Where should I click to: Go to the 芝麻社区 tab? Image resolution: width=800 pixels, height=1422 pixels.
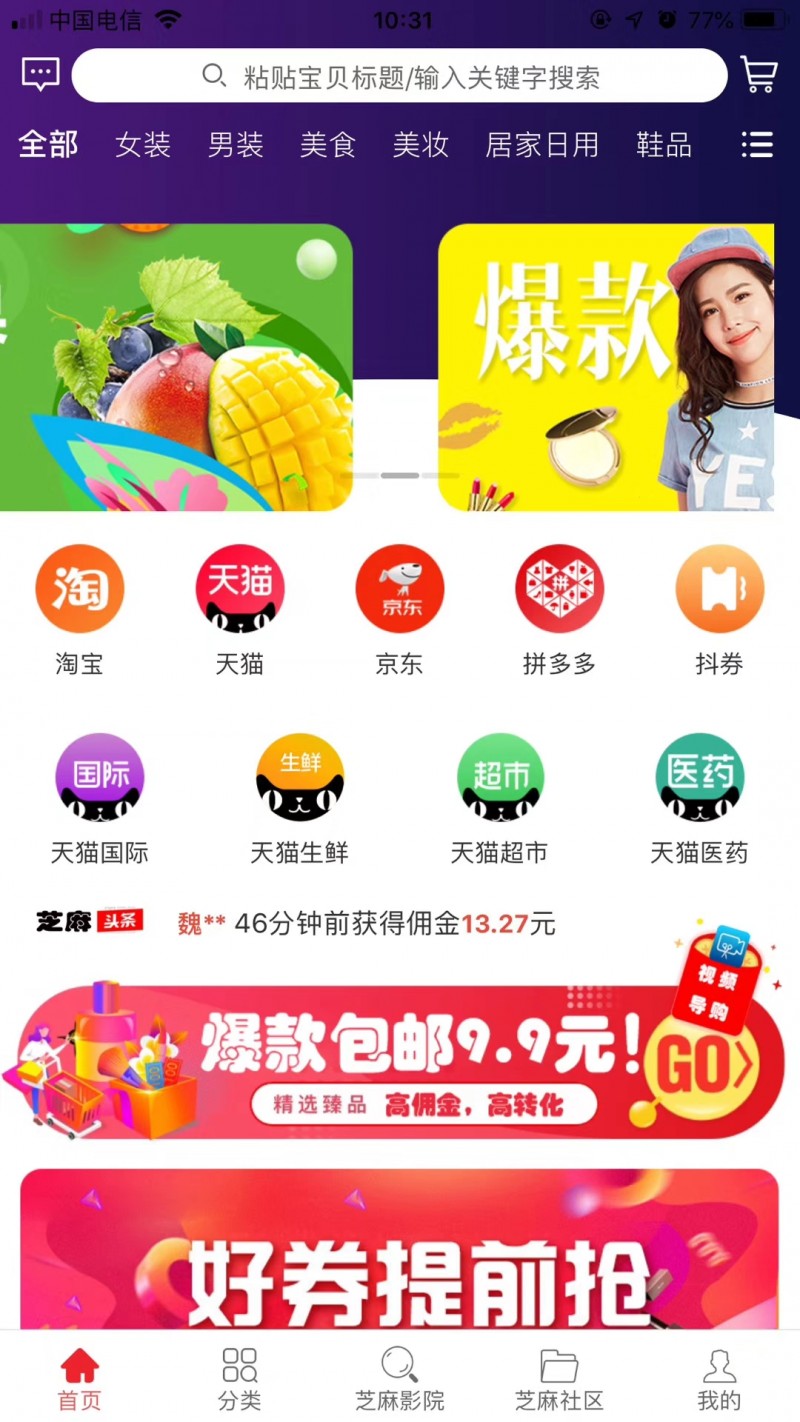560,1379
